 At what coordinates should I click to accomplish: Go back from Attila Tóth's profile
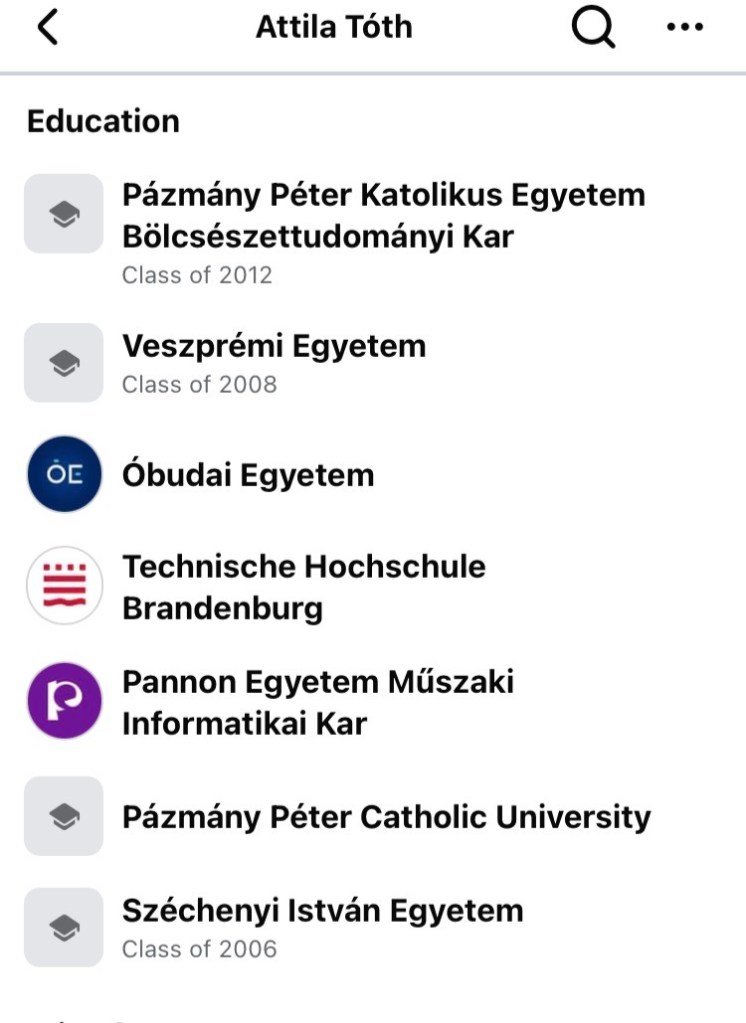47,28
